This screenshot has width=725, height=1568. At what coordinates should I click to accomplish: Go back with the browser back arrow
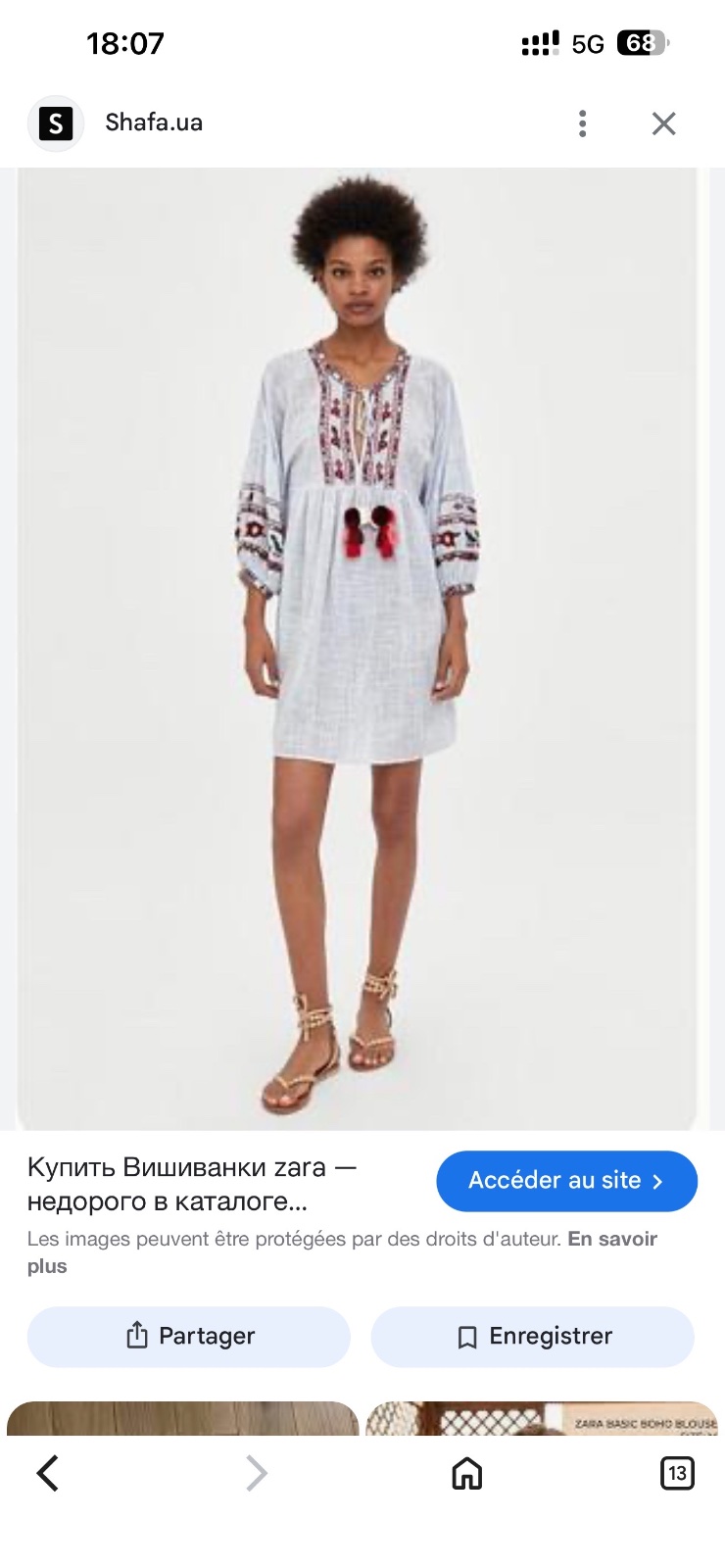(47, 1473)
